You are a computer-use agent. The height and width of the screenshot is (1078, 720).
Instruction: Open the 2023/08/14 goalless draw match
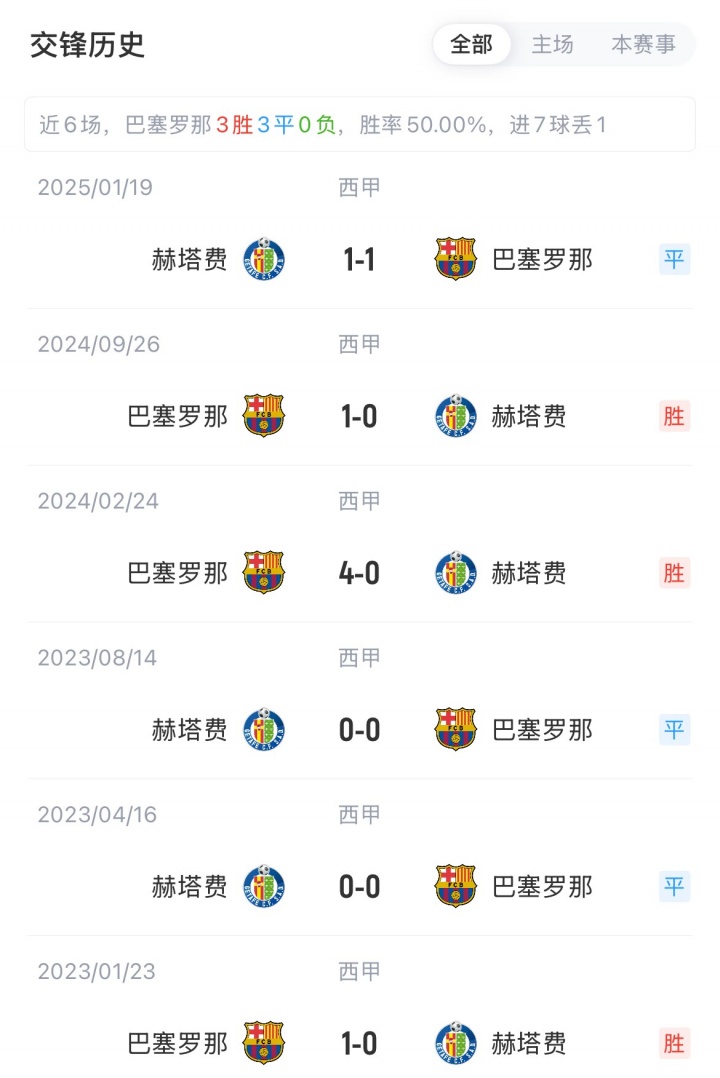coord(360,730)
